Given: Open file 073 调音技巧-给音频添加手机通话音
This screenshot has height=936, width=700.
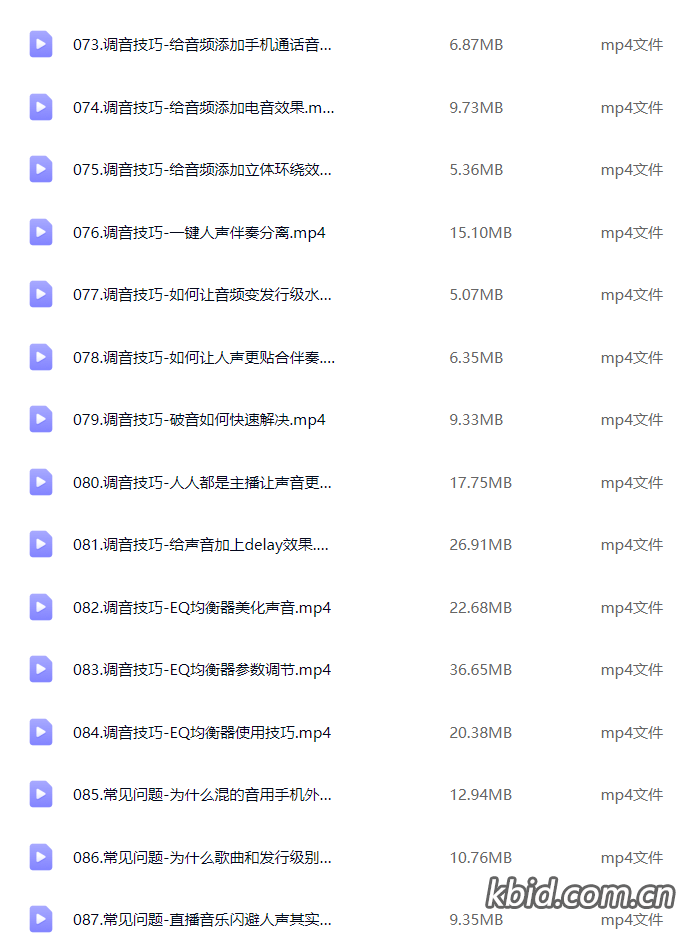Looking at the screenshot, I should (202, 45).
